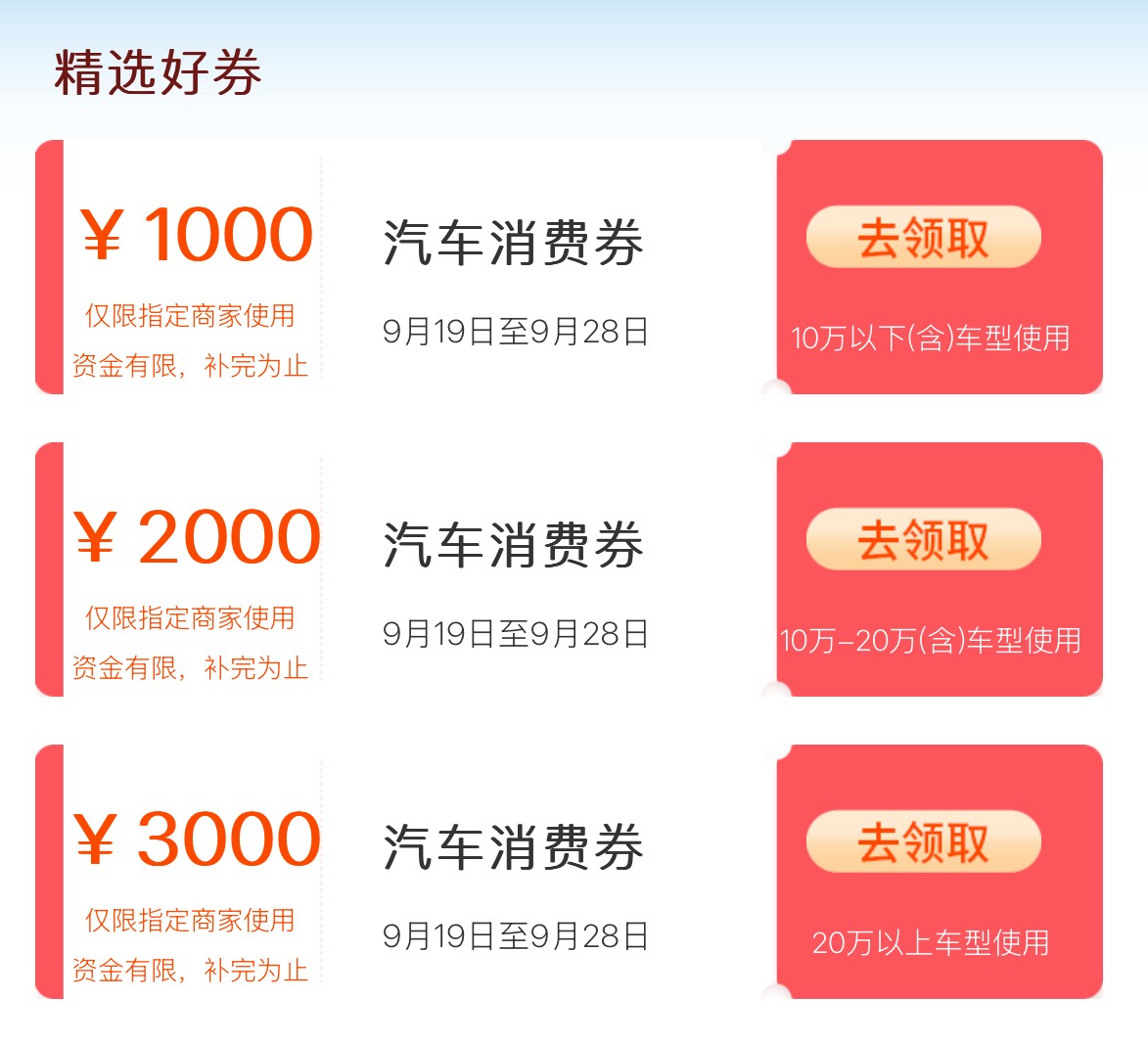Tap 去领取 on the ¥1000 汽车消费券

[923, 238]
